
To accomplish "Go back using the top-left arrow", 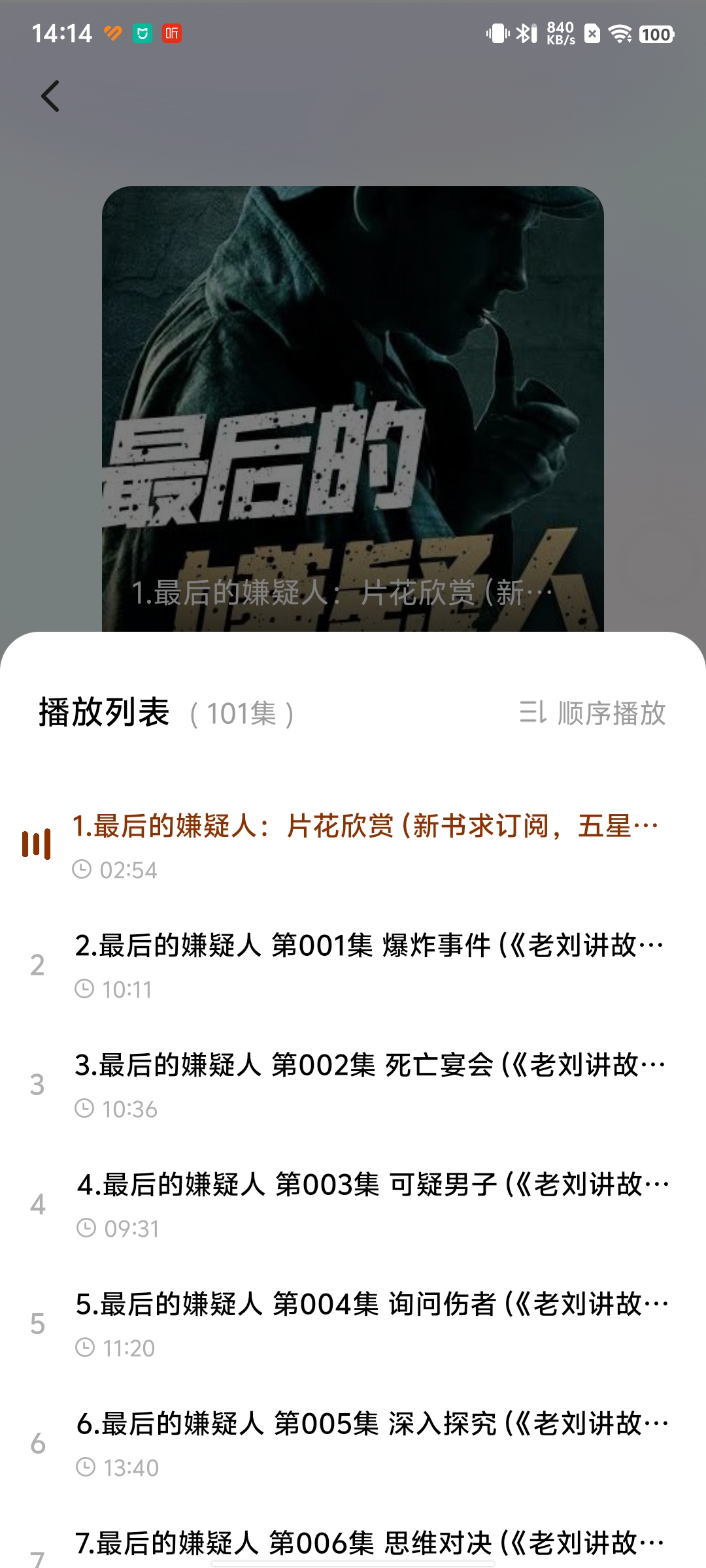I will pyautogui.click(x=50, y=97).
